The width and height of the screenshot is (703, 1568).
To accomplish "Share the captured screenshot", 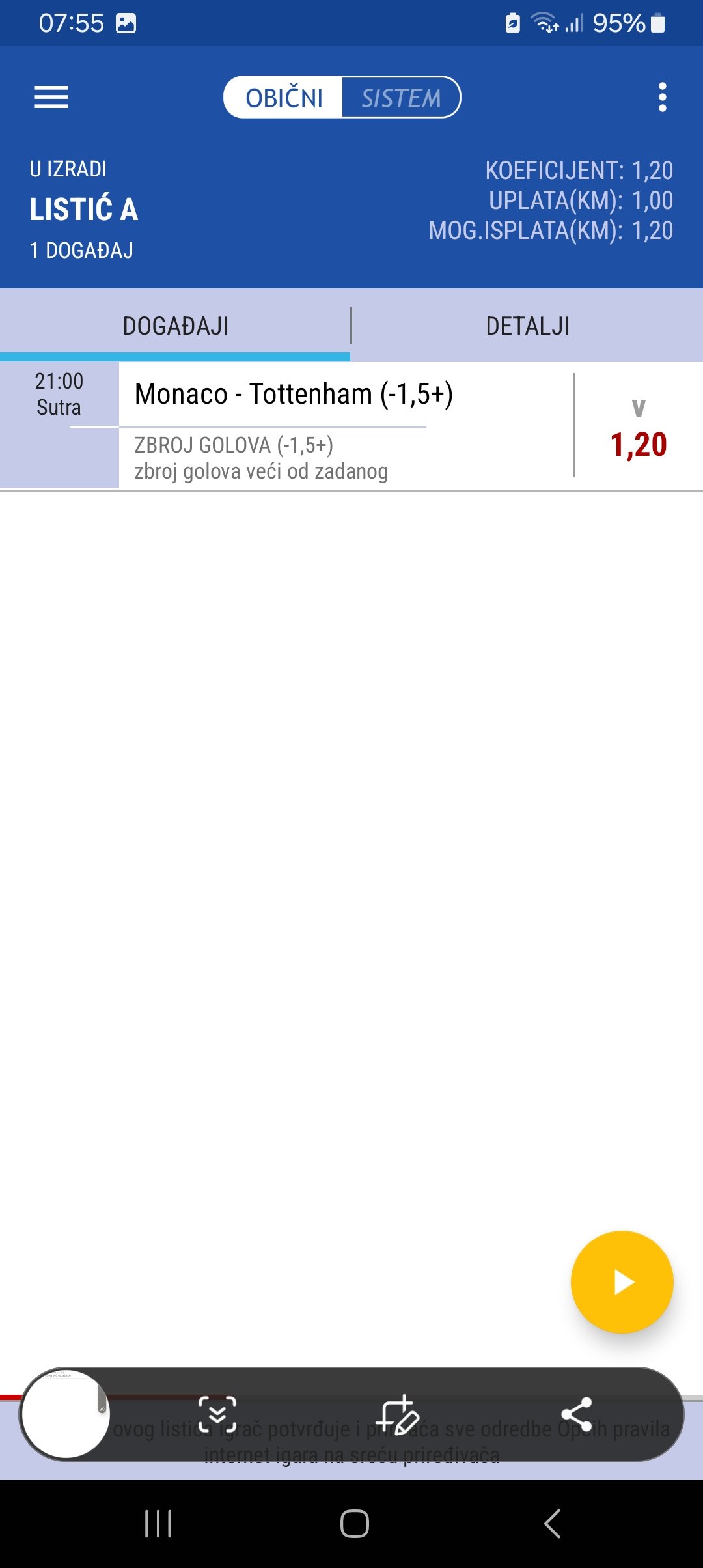I will pos(577,1414).
